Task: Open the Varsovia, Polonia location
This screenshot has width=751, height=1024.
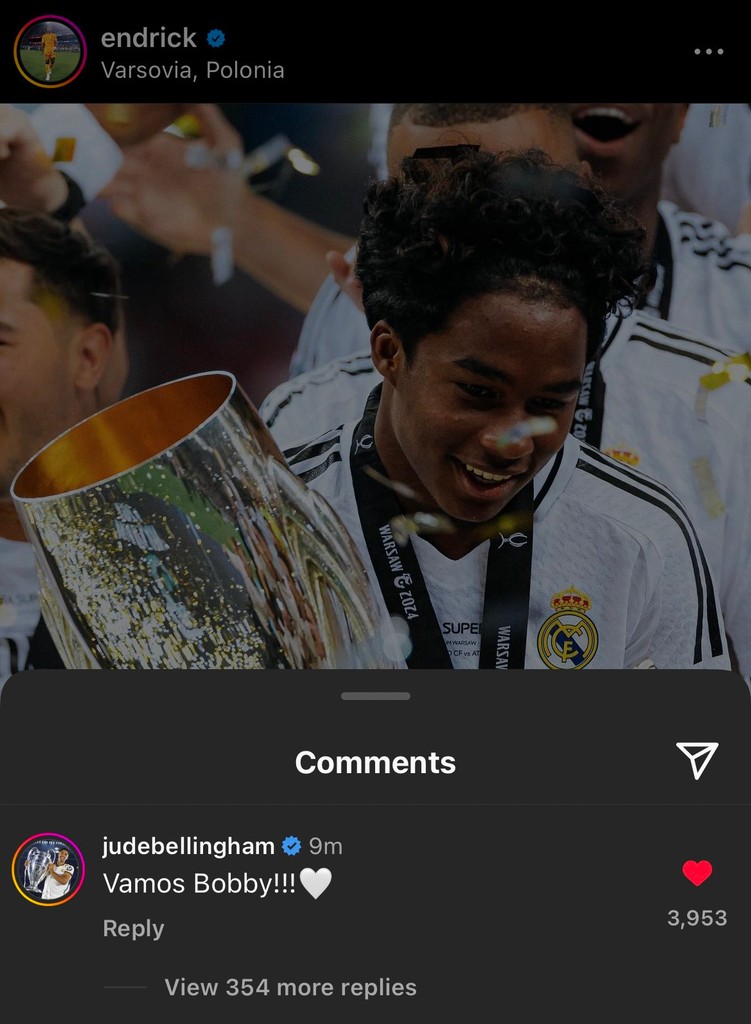Action: click(x=192, y=71)
